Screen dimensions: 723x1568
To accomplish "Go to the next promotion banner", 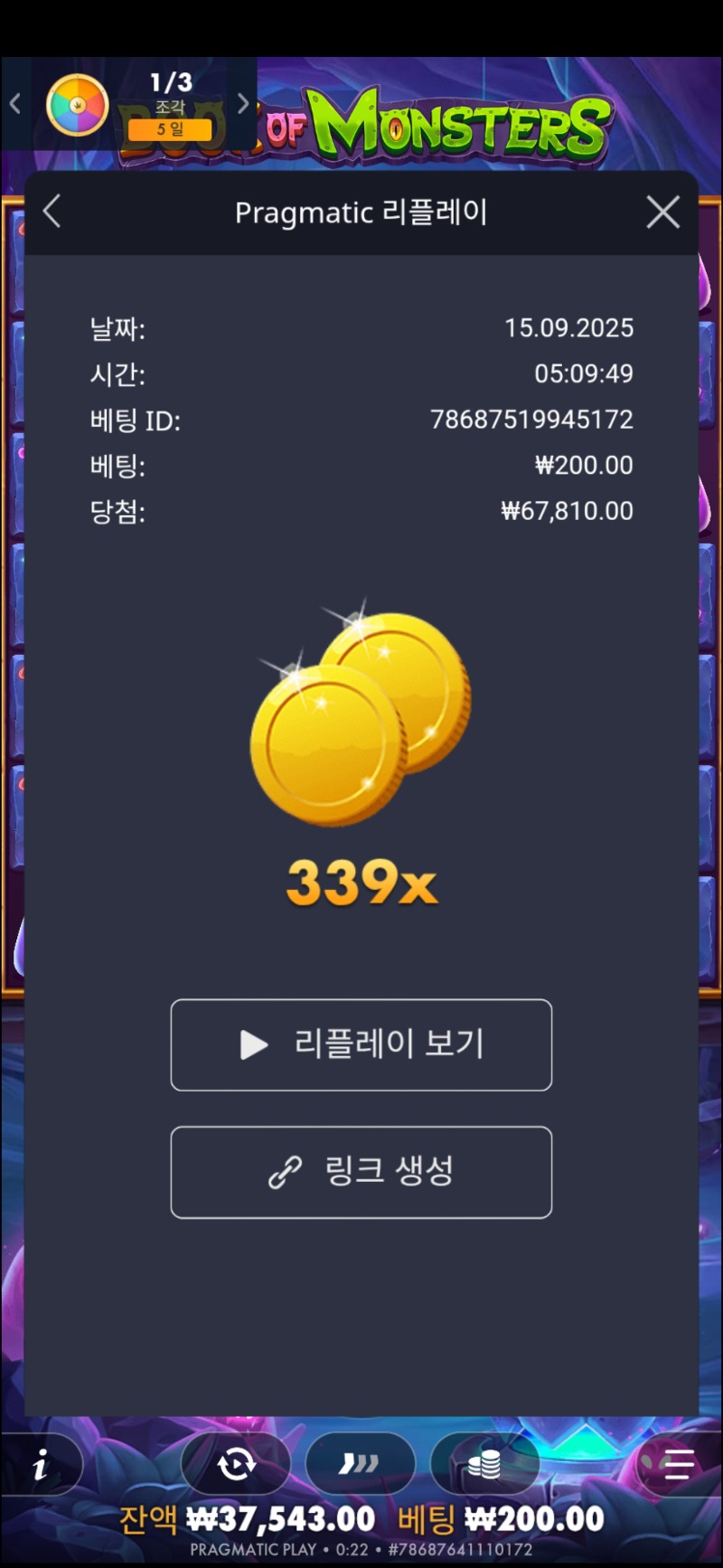I will pyautogui.click(x=243, y=104).
